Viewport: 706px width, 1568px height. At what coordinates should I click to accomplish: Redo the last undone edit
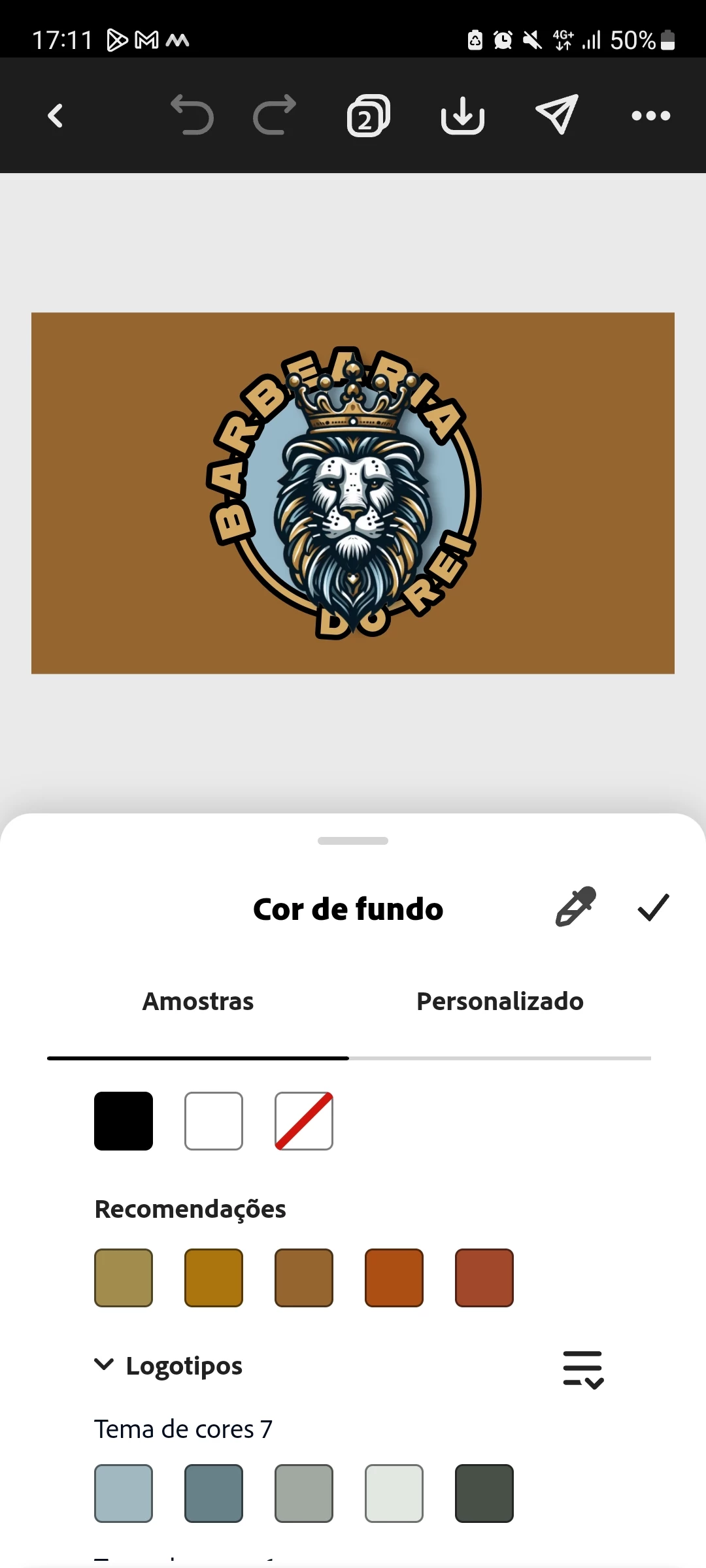click(275, 116)
